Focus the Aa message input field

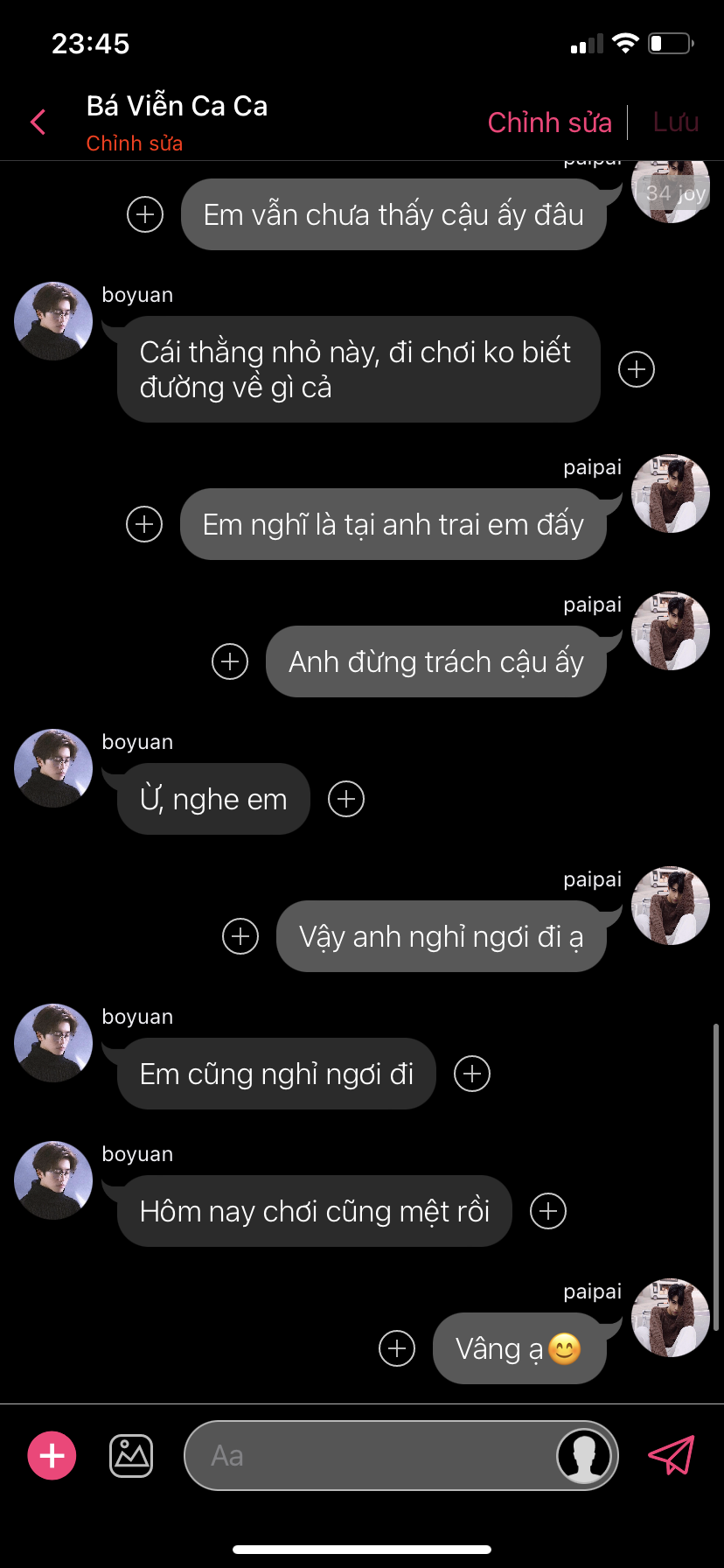(x=367, y=1456)
